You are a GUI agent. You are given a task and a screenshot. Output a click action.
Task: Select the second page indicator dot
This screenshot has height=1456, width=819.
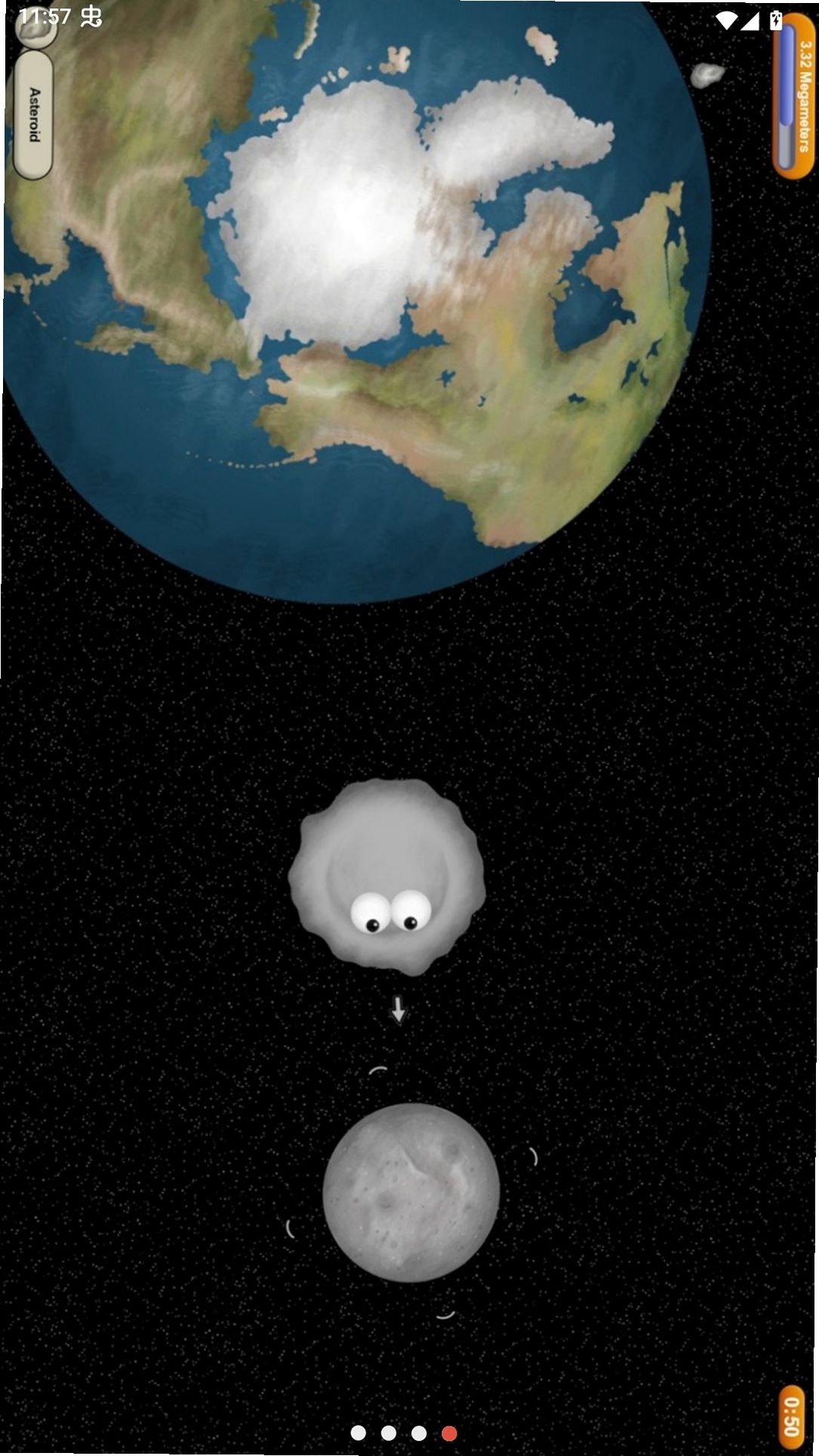click(x=389, y=1433)
